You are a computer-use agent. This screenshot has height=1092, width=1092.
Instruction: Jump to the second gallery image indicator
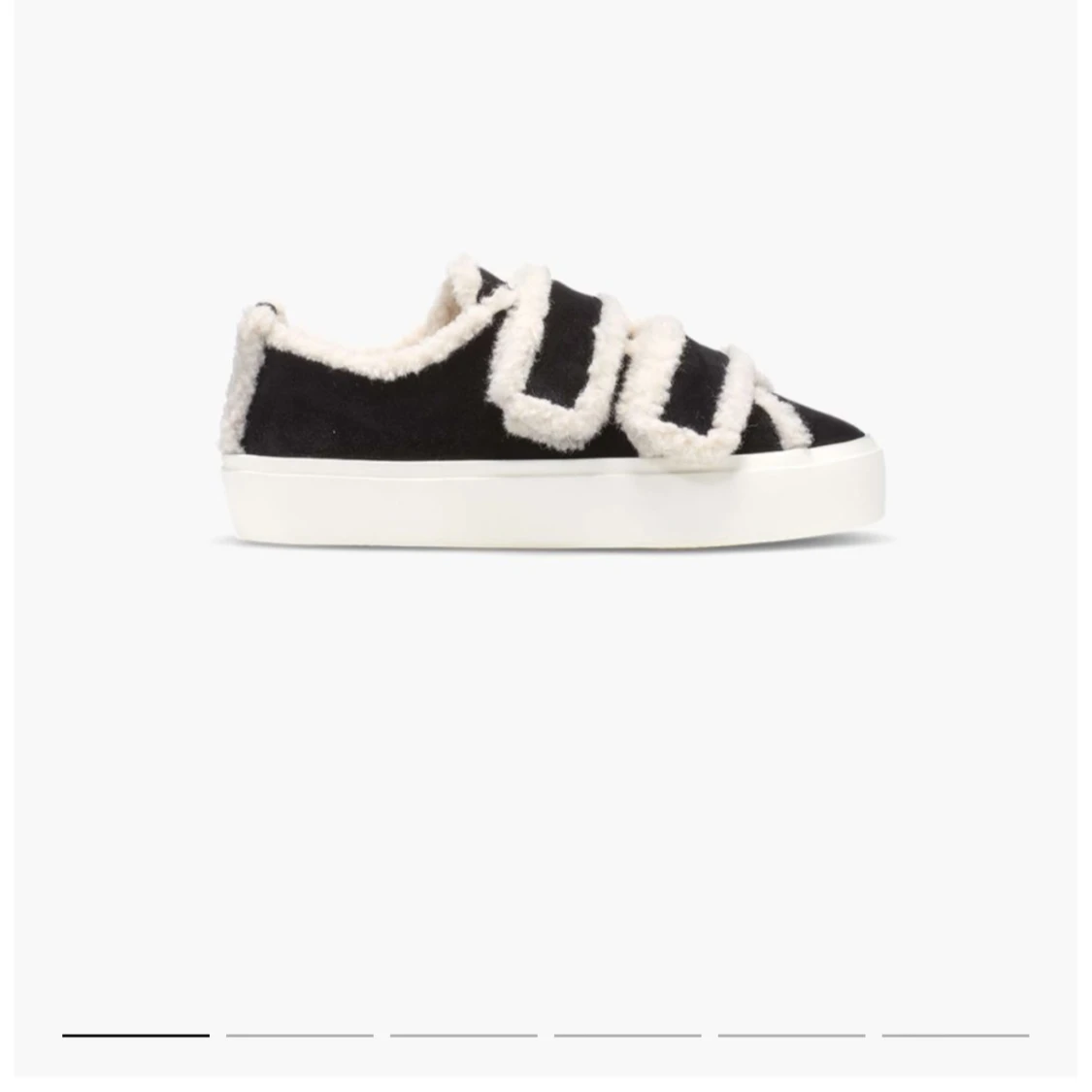click(300, 1035)
